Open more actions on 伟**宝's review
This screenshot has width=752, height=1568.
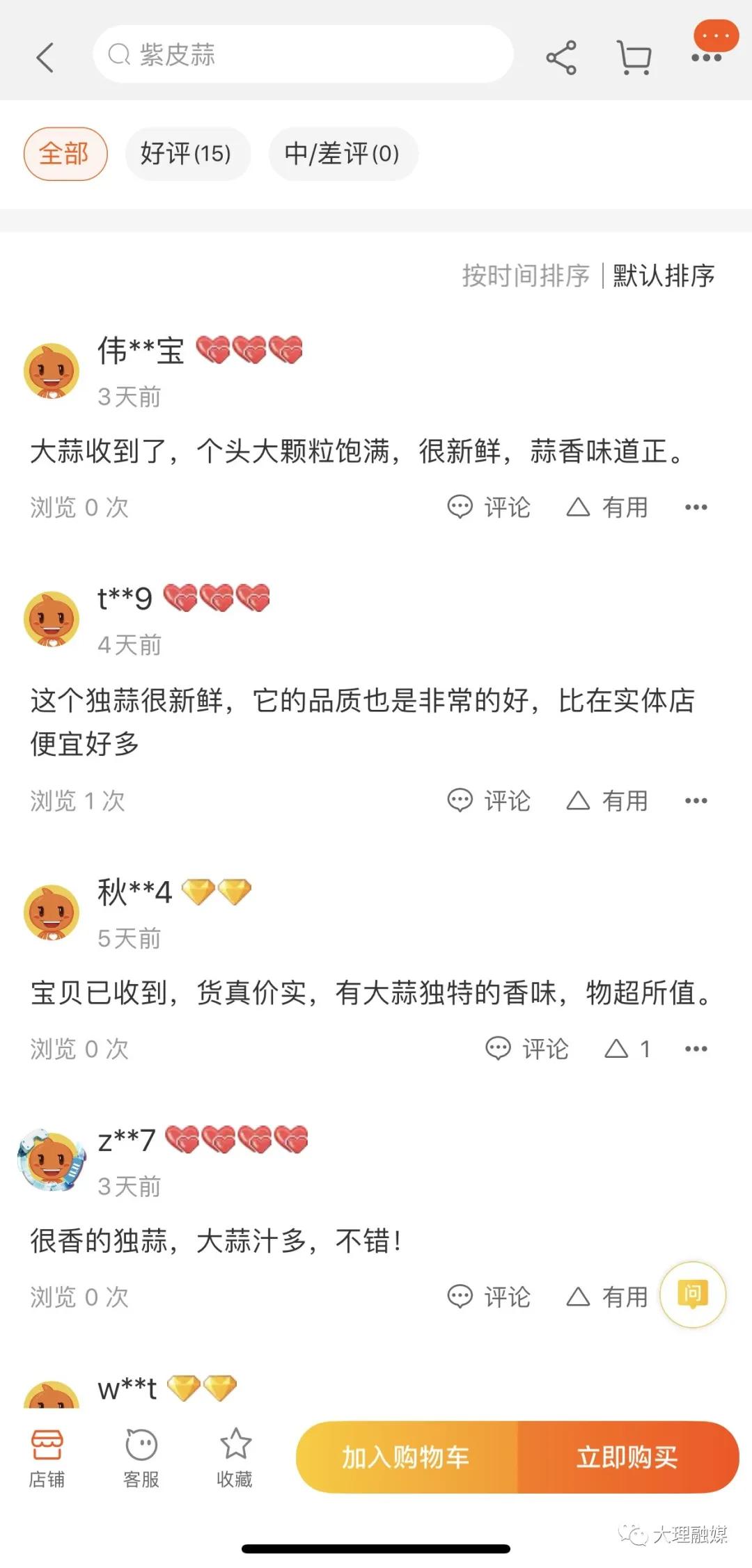696,507
